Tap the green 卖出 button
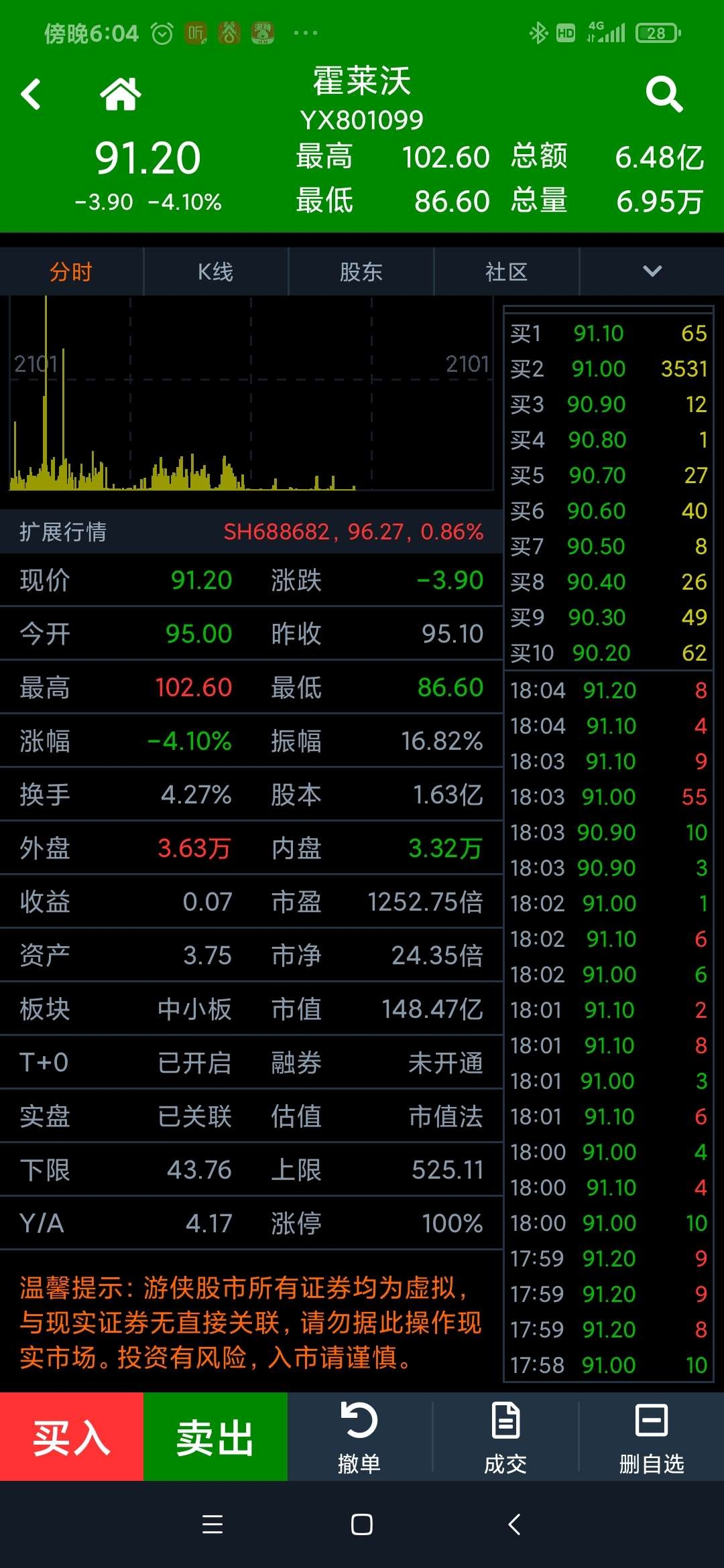 [215, 1437]
